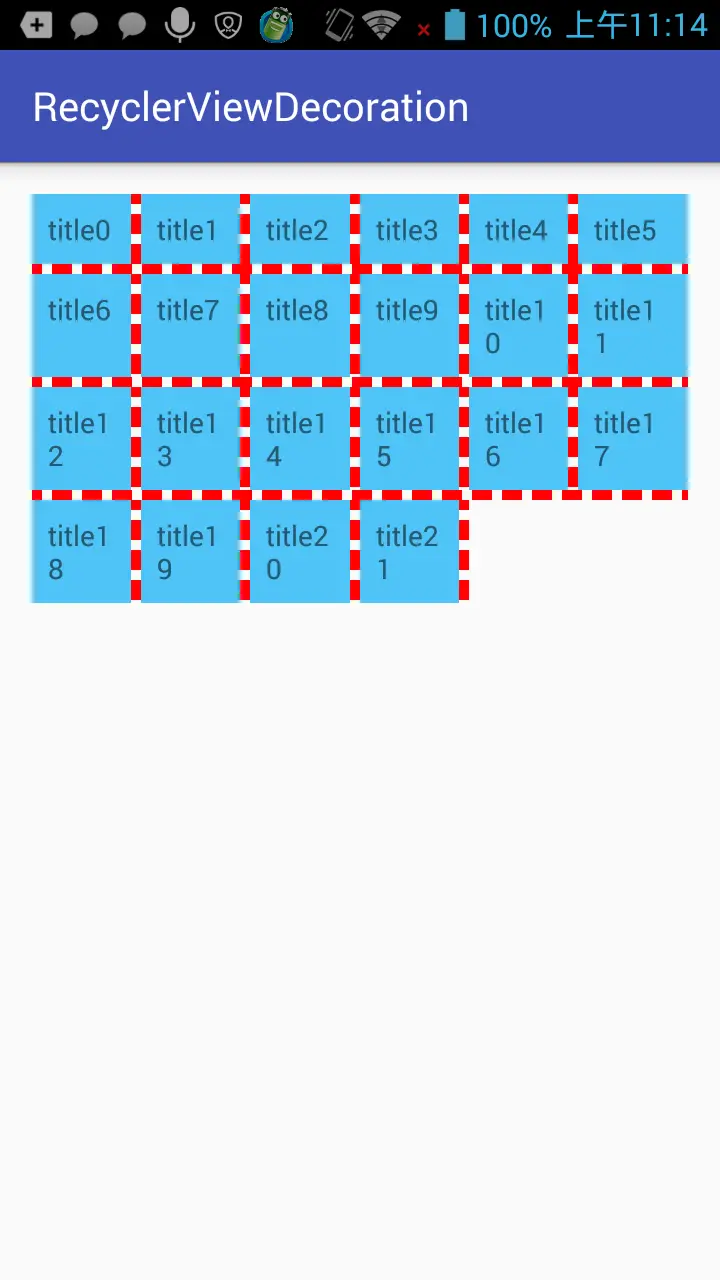Tap the title21 grid item
720x1280 pixels.
[409, 551]
